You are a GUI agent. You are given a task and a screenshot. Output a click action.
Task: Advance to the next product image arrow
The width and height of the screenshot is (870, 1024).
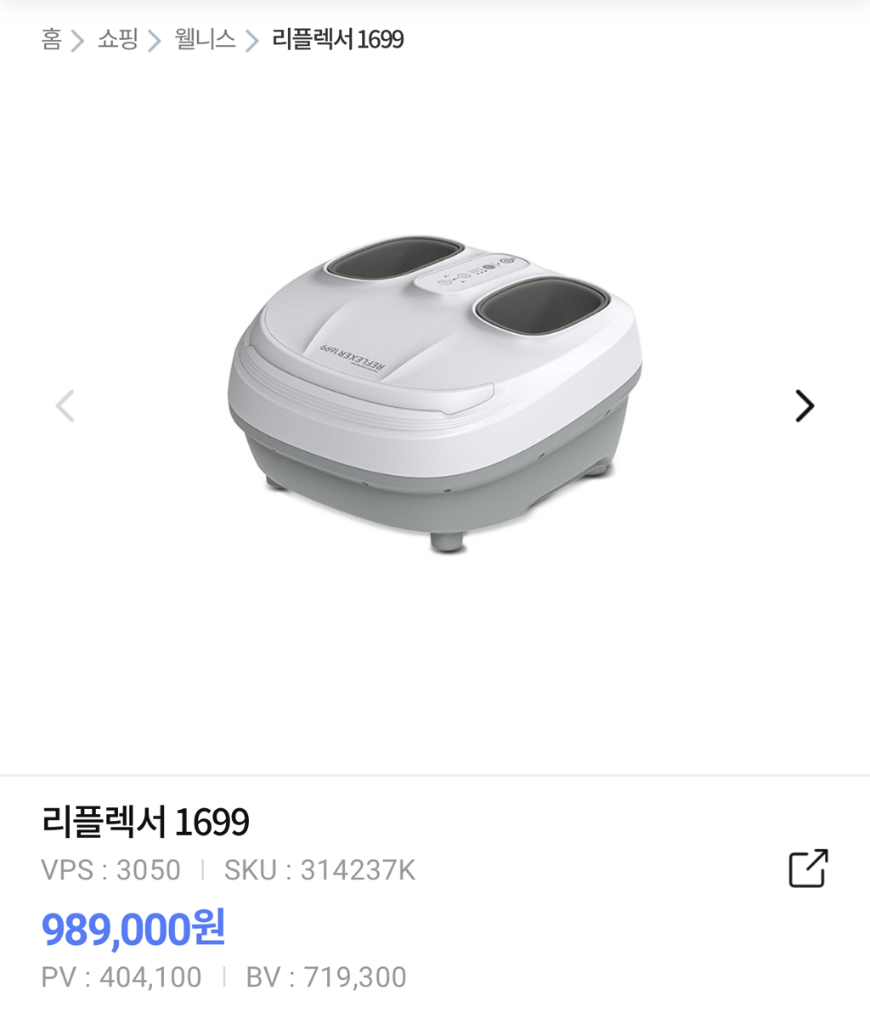(x=805, y=406)
